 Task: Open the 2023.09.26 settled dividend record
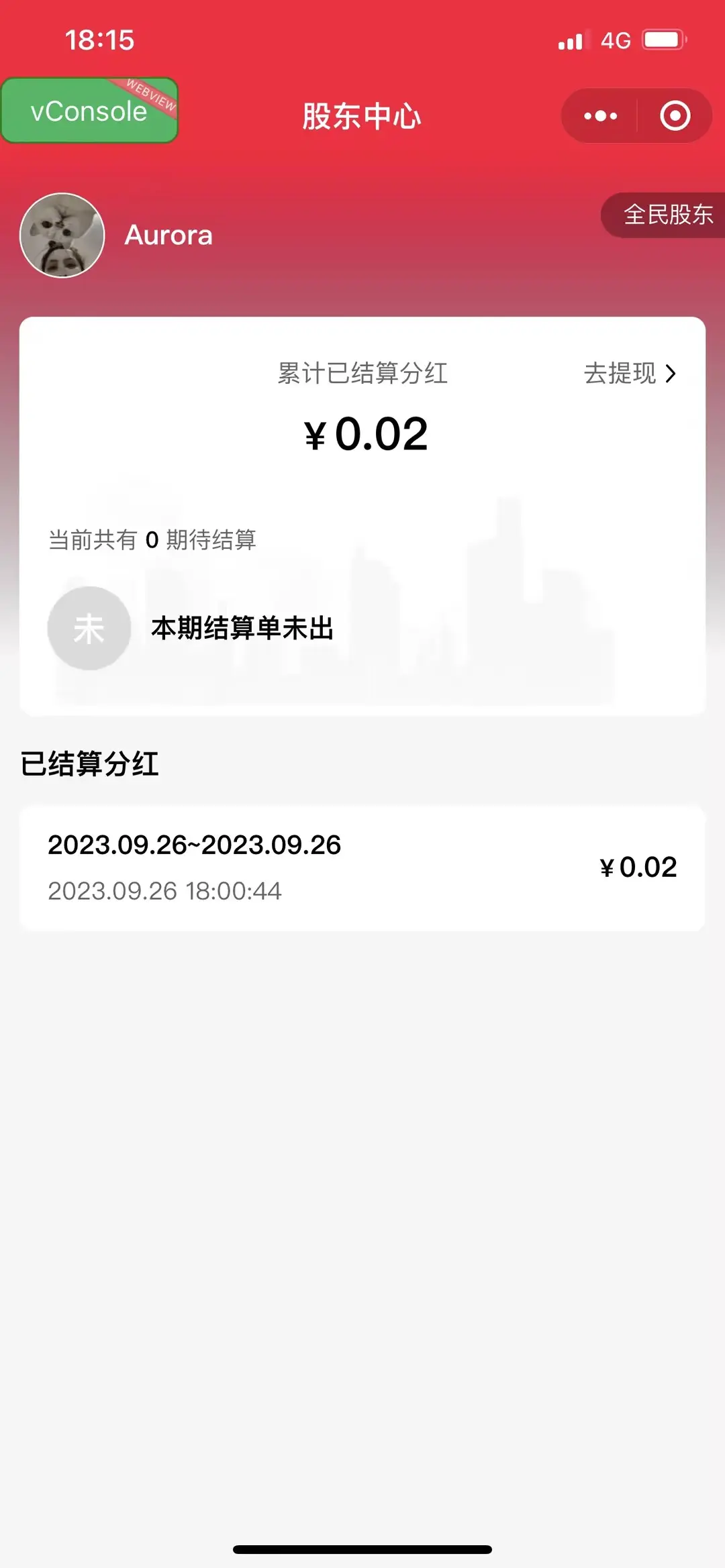[x=362, y=868]
